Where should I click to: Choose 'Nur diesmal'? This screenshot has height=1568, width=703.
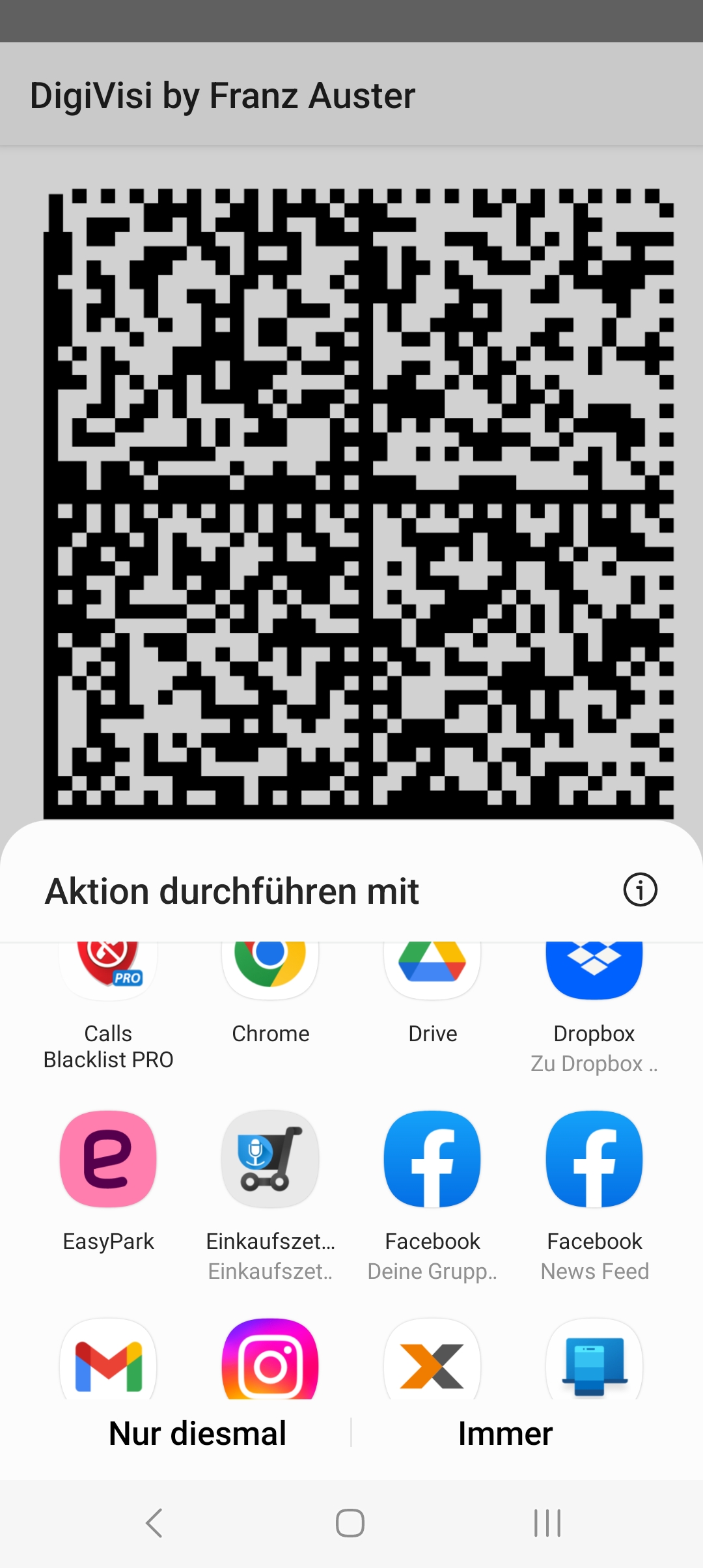point(197,1433)
